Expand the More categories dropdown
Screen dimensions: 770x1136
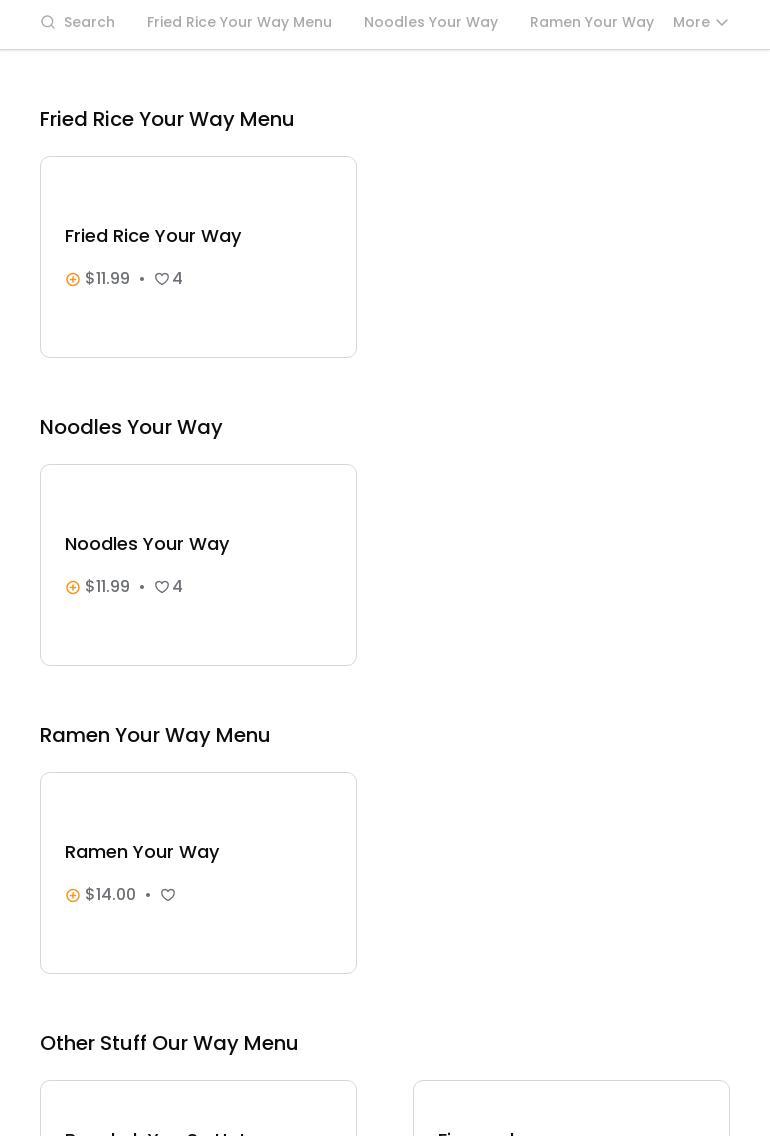coord(700,22)
